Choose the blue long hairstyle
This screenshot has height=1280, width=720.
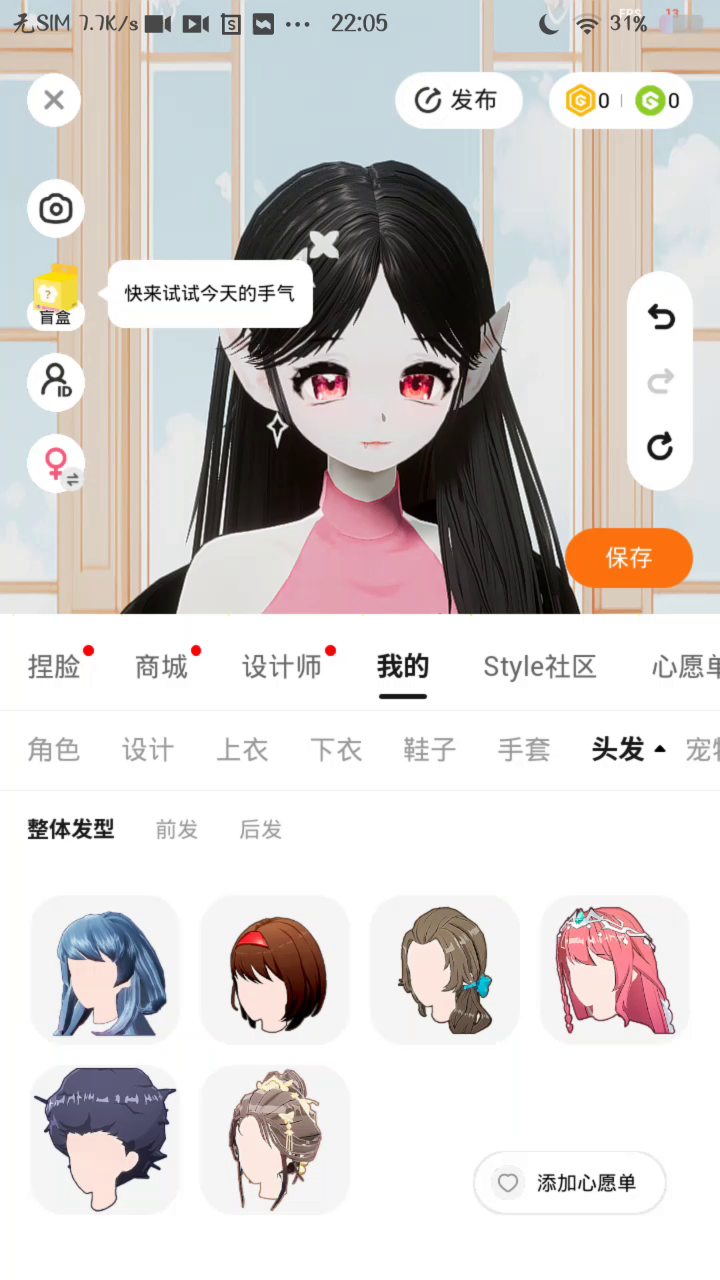(105, 970)
